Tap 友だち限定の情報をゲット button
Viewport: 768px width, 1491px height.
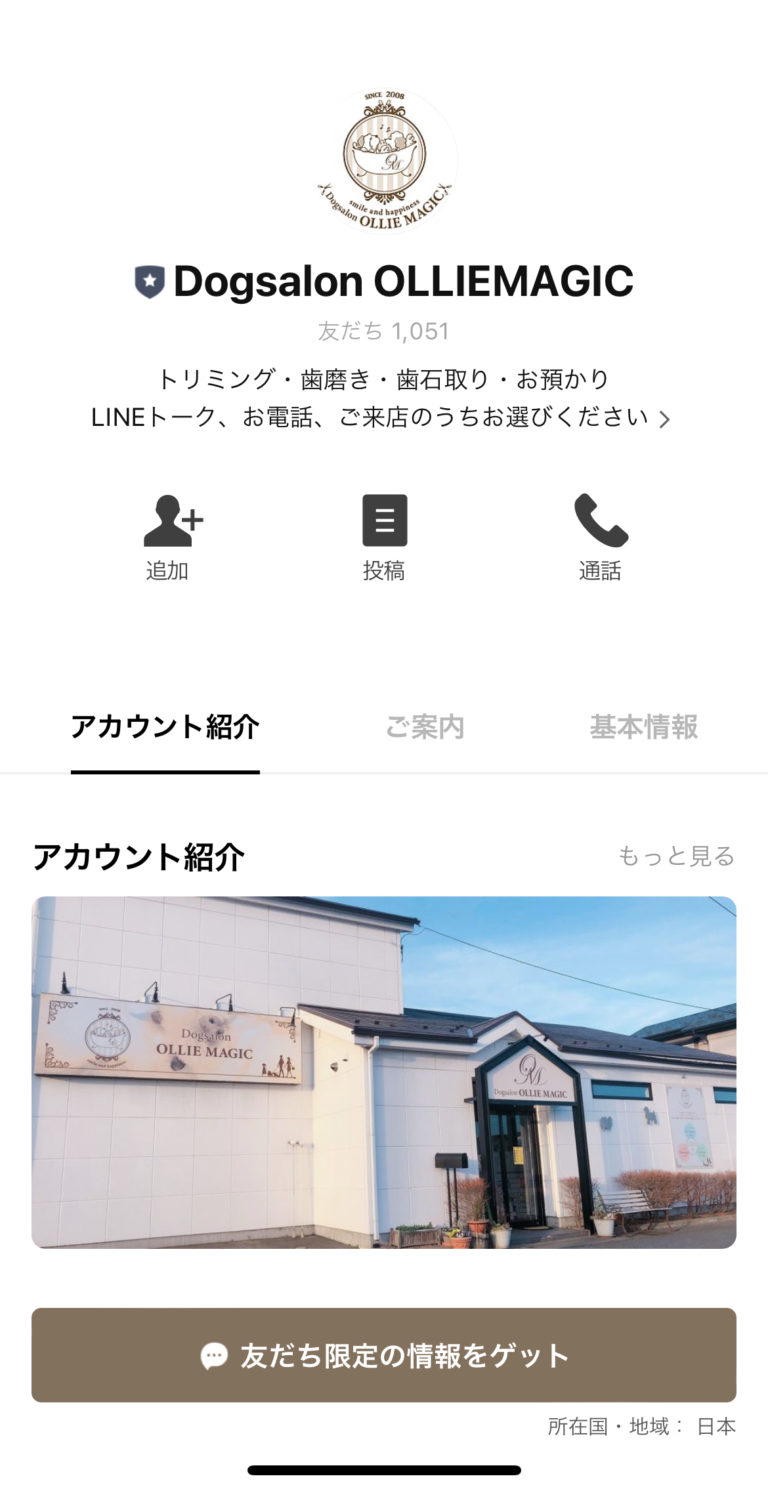point(384,1355)
